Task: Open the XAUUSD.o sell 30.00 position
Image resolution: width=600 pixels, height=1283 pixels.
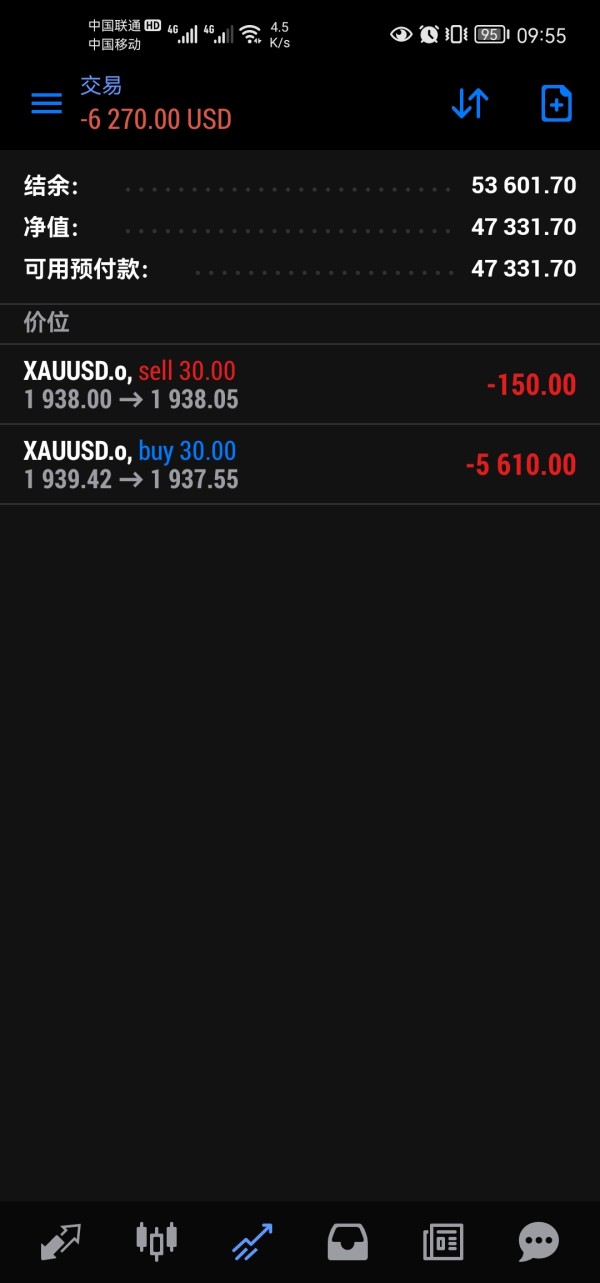Action: pos(300,385)
